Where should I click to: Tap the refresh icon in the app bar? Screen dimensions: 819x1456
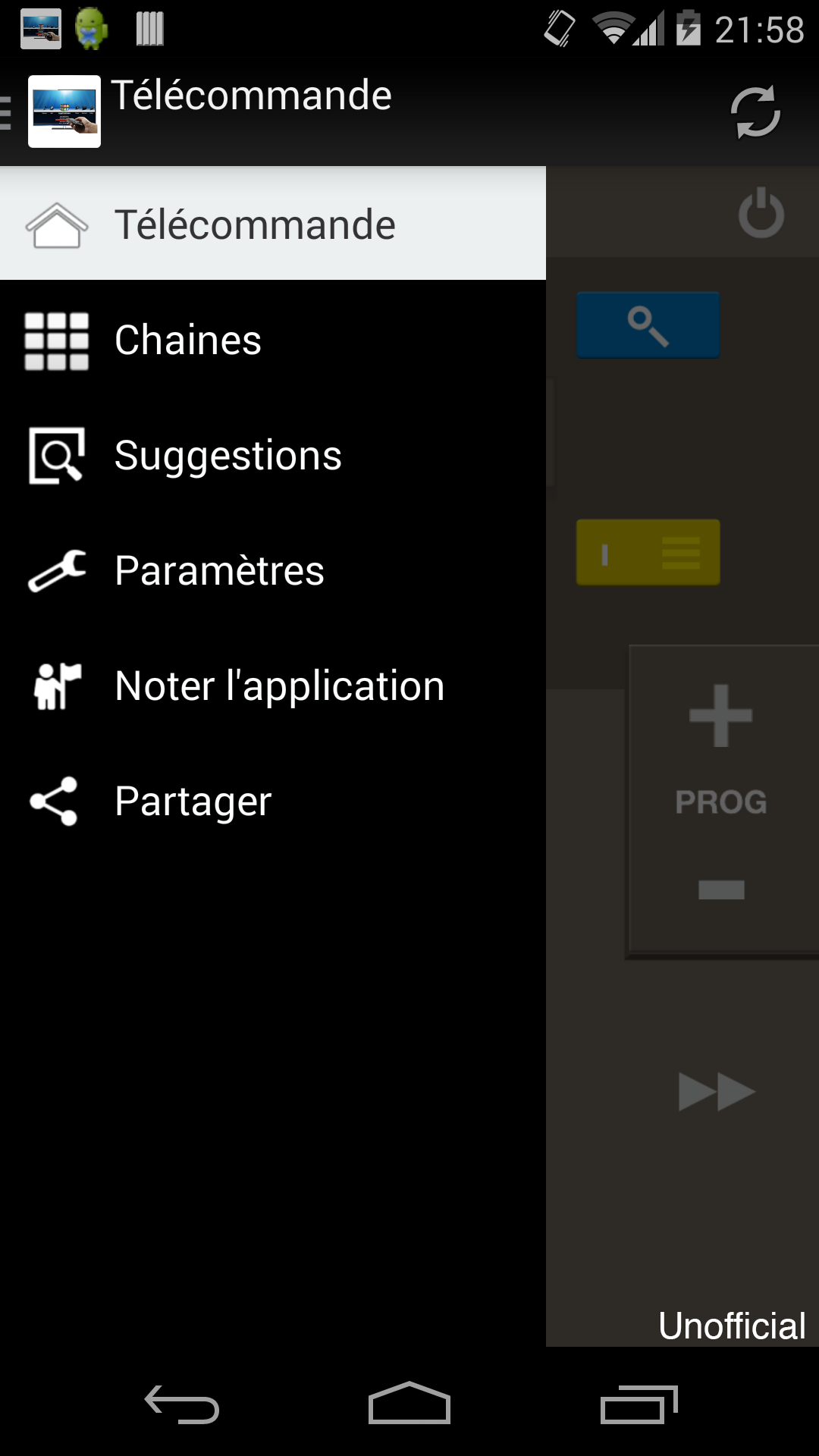point(755,112)
